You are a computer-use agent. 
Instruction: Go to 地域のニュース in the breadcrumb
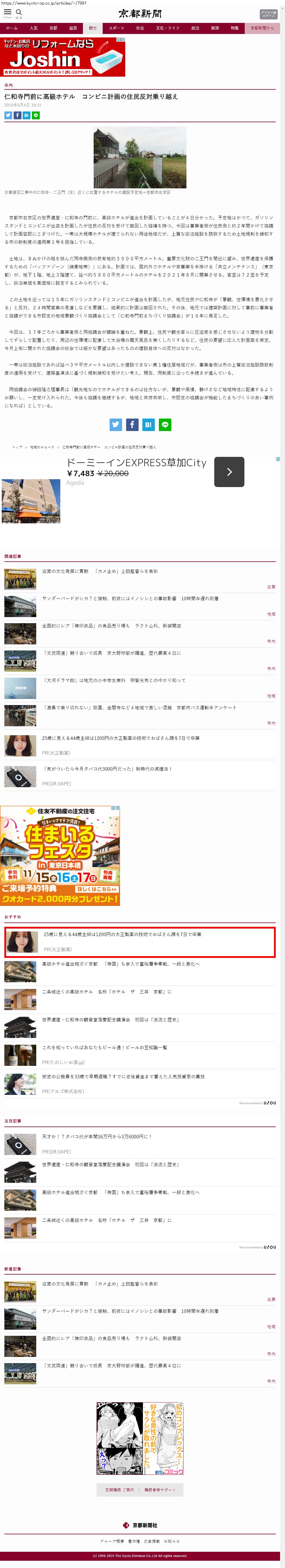(42, 447)
